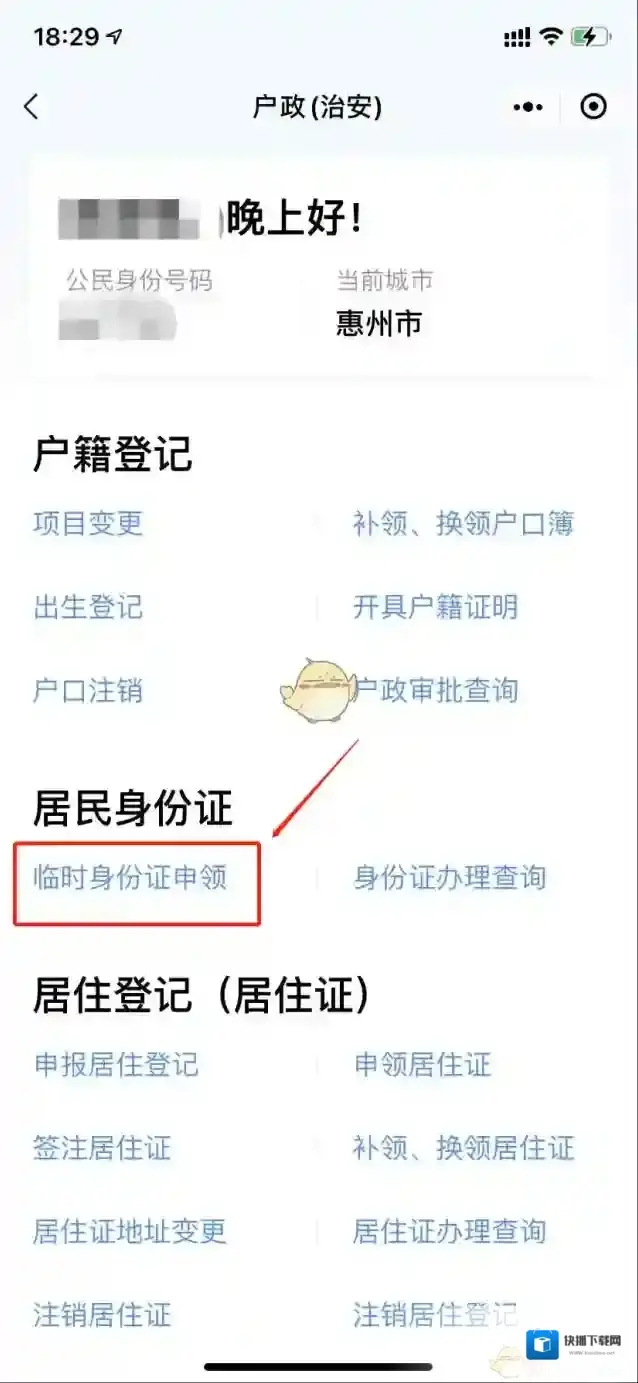Apply via 临时身份证申领
The width and height of the screenshot is (638, 1383).
pos(131,878)
